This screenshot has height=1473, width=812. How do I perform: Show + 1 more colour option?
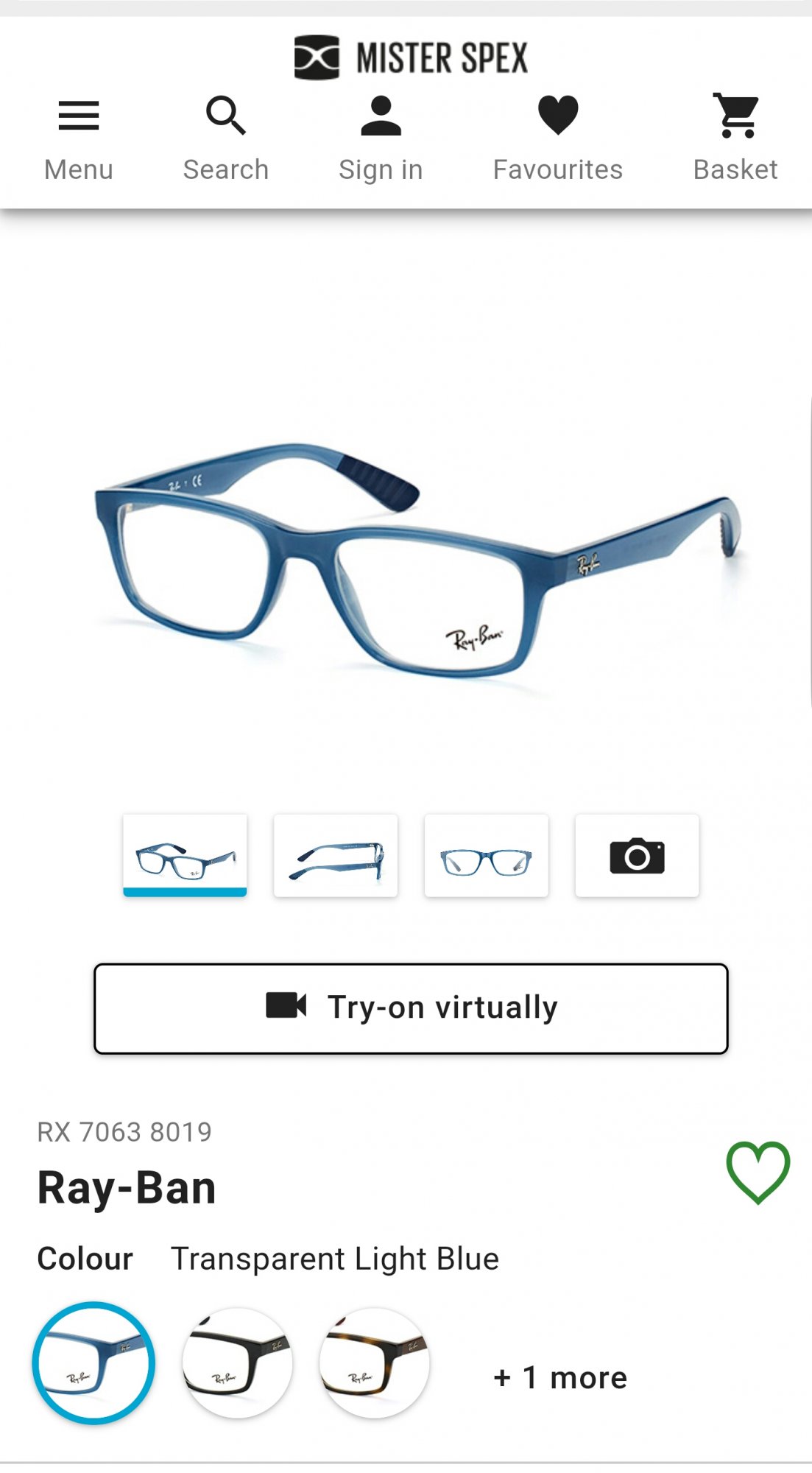[x=559, y=1377]
